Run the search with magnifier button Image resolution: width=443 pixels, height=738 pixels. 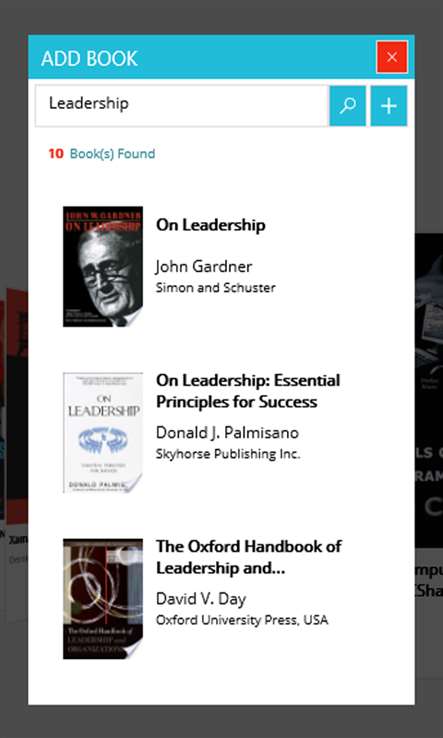pyautogui.click(x=347, y=106)
